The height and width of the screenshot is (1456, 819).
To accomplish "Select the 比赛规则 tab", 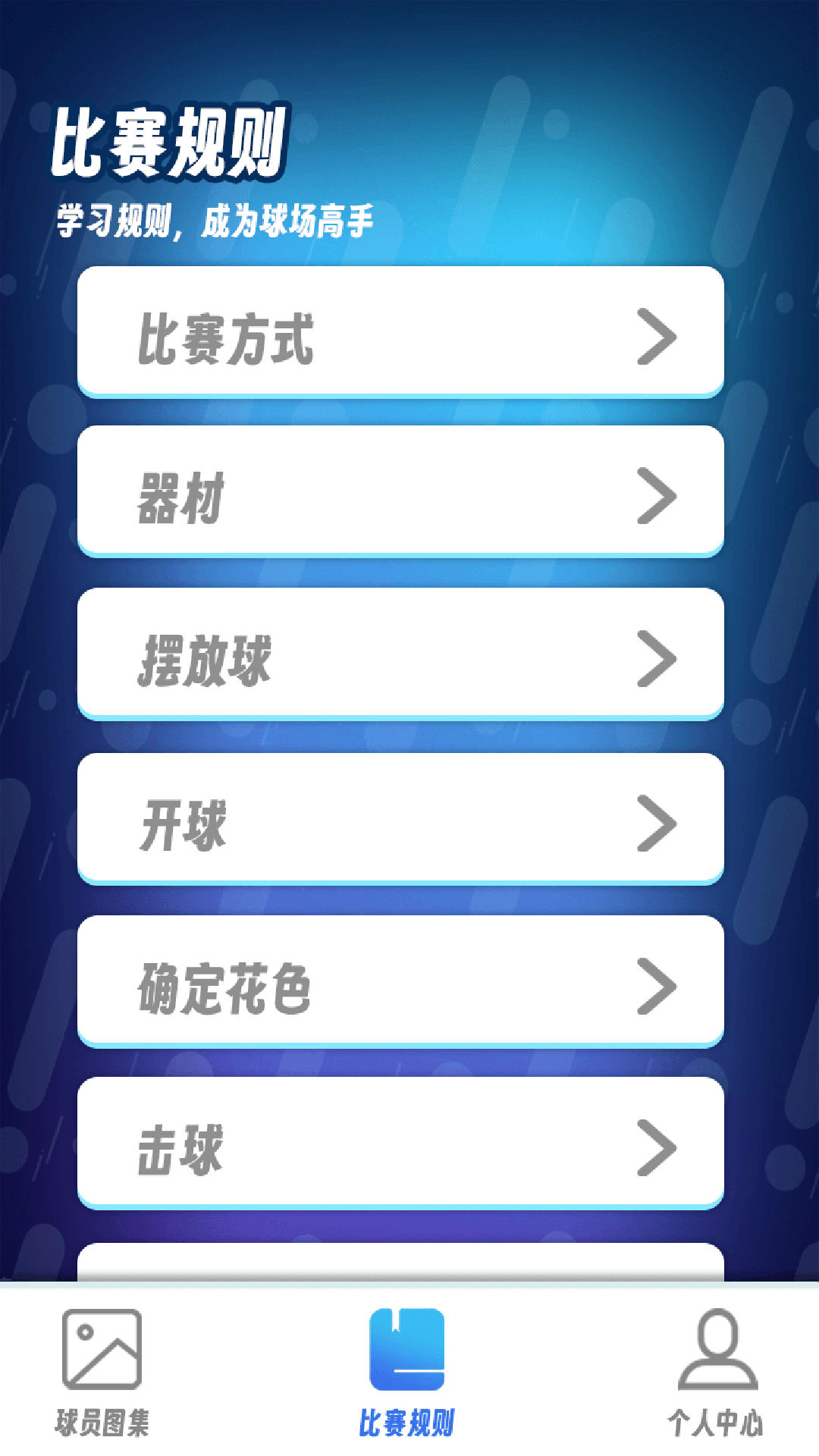I will 406,1373.
